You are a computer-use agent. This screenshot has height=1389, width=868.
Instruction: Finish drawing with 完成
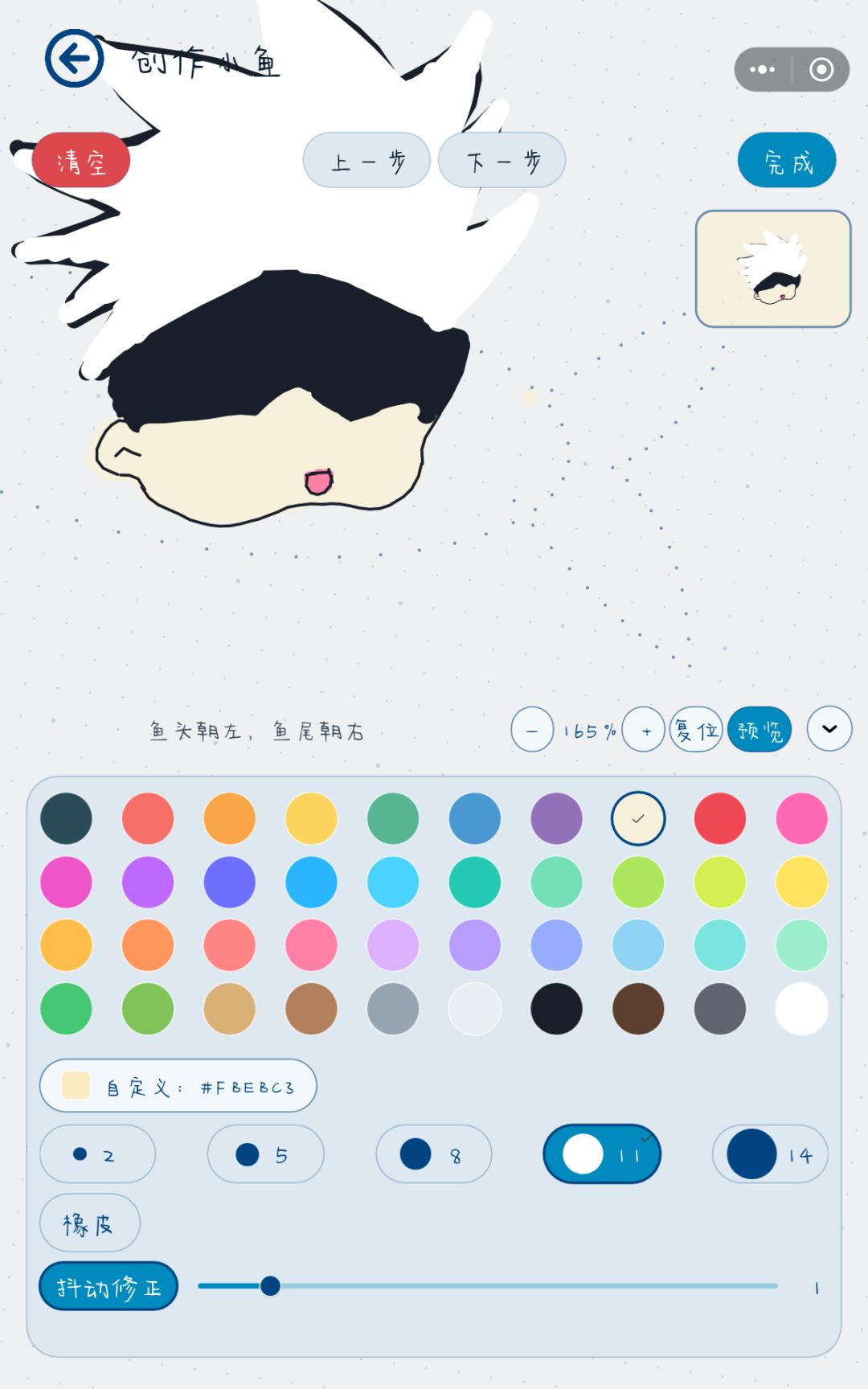coord(787,160)
